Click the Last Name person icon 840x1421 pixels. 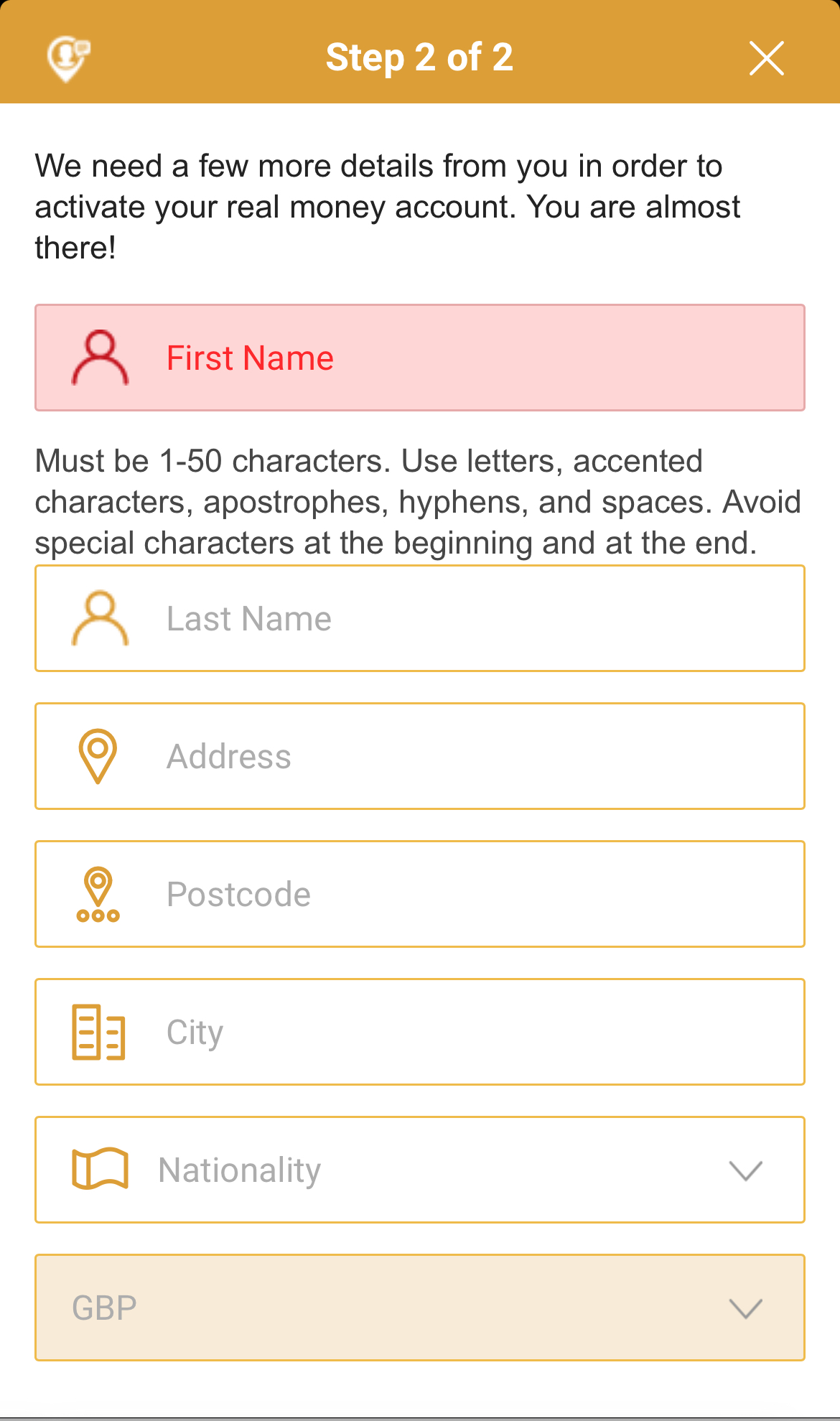tap(100, 618)
